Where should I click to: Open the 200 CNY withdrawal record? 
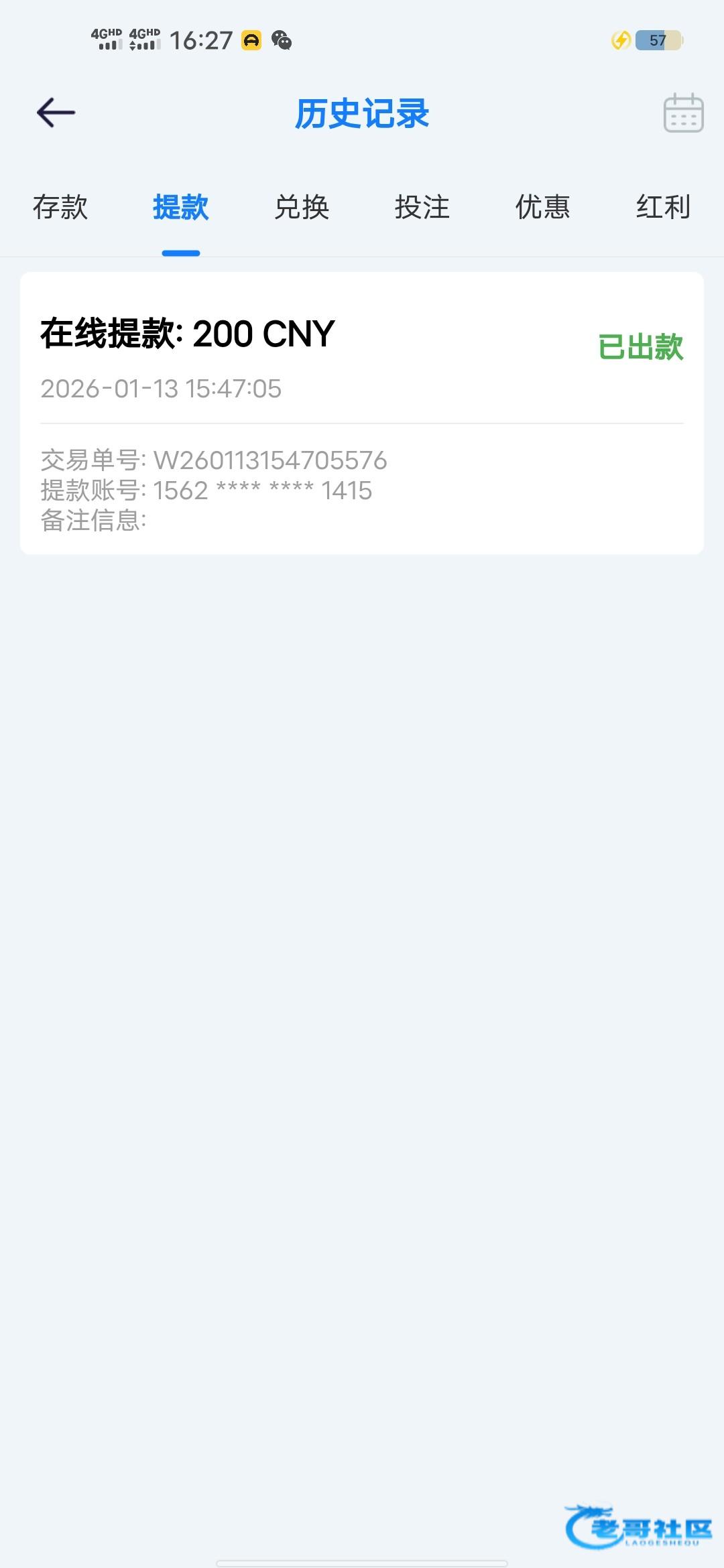361,413
